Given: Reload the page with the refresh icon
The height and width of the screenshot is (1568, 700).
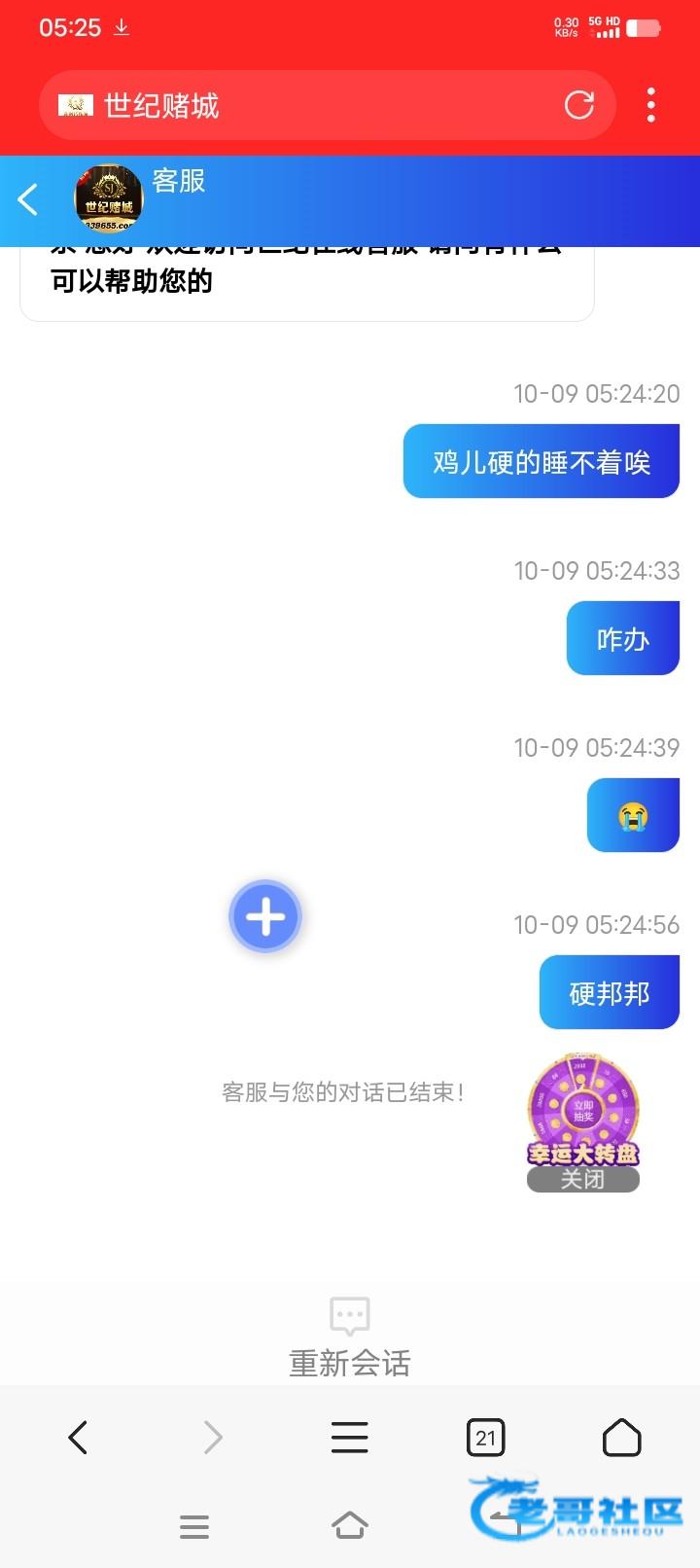Looking at the screenshot, I should pyautogui.click(x=579, y=105).
